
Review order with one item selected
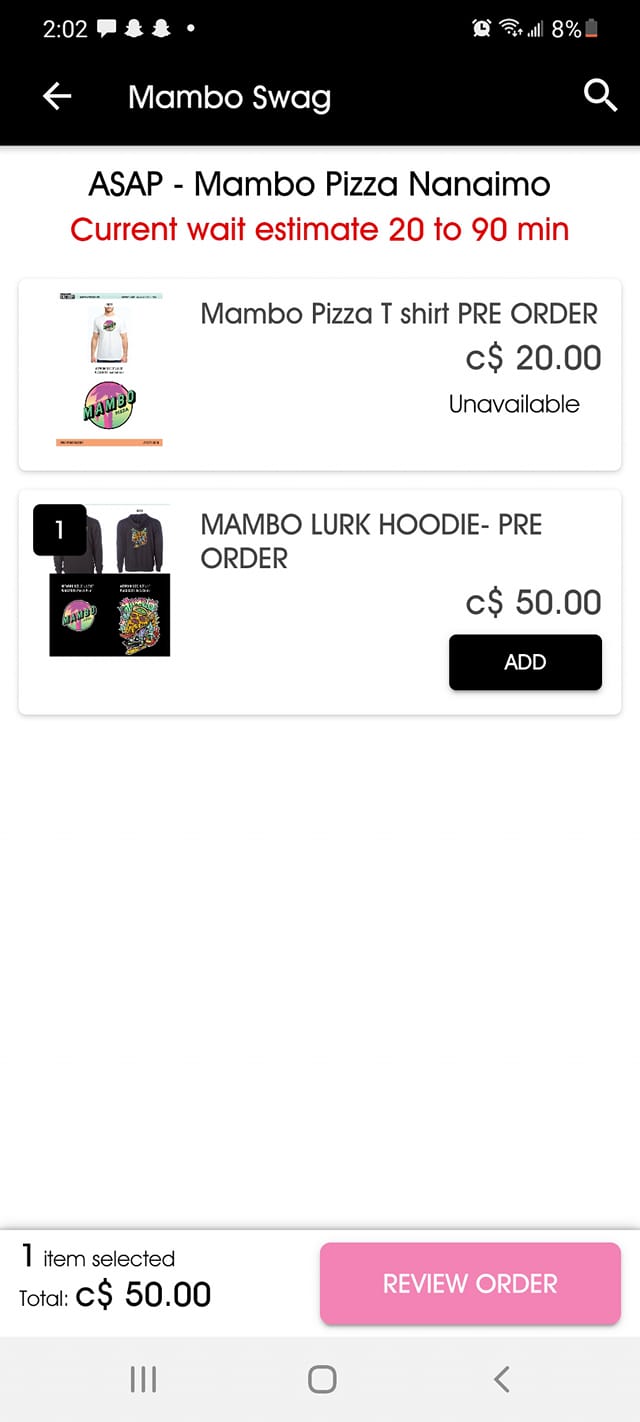pyautogui.click(x=470, y=1284)
